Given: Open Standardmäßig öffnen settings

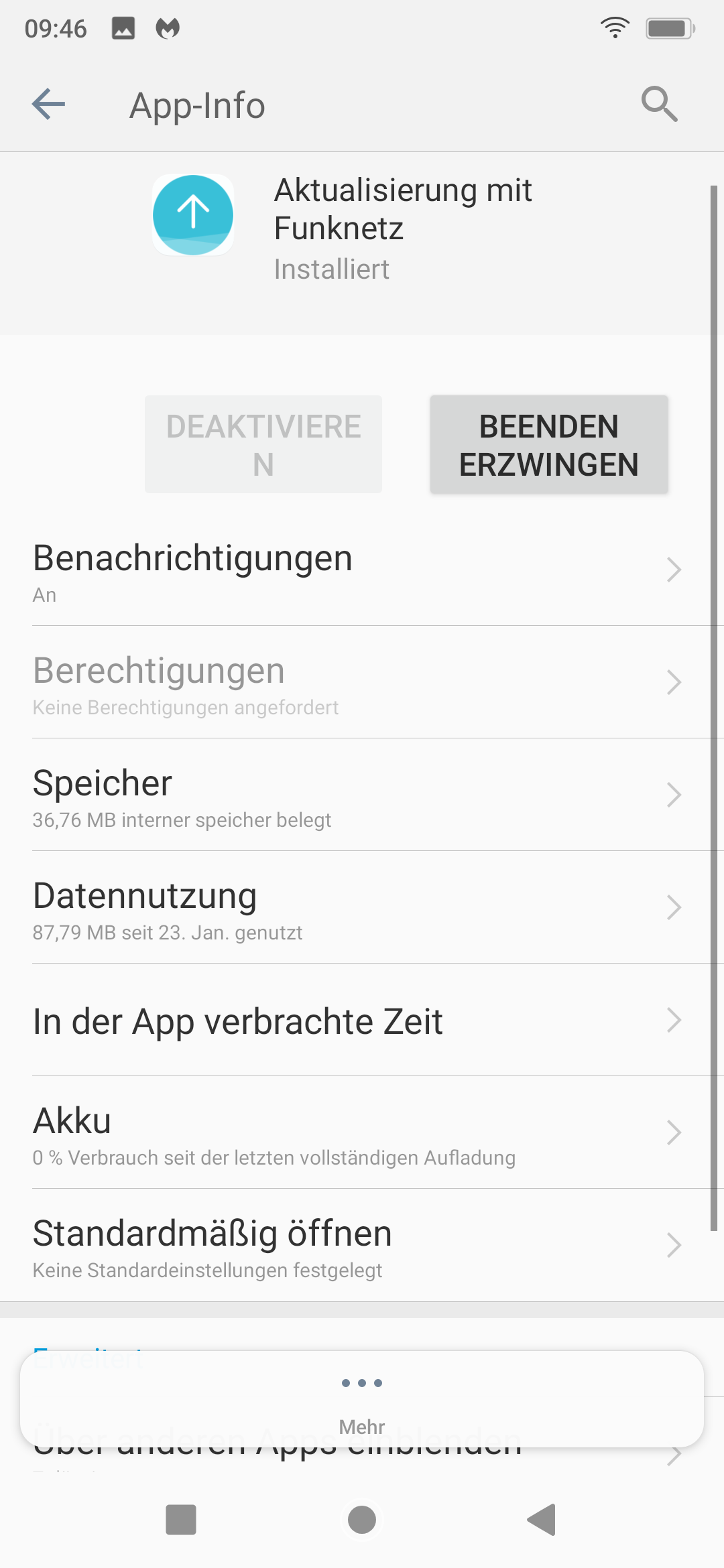Looking at the screenshot, I should pyautogui.click(x=362, y=1245).
